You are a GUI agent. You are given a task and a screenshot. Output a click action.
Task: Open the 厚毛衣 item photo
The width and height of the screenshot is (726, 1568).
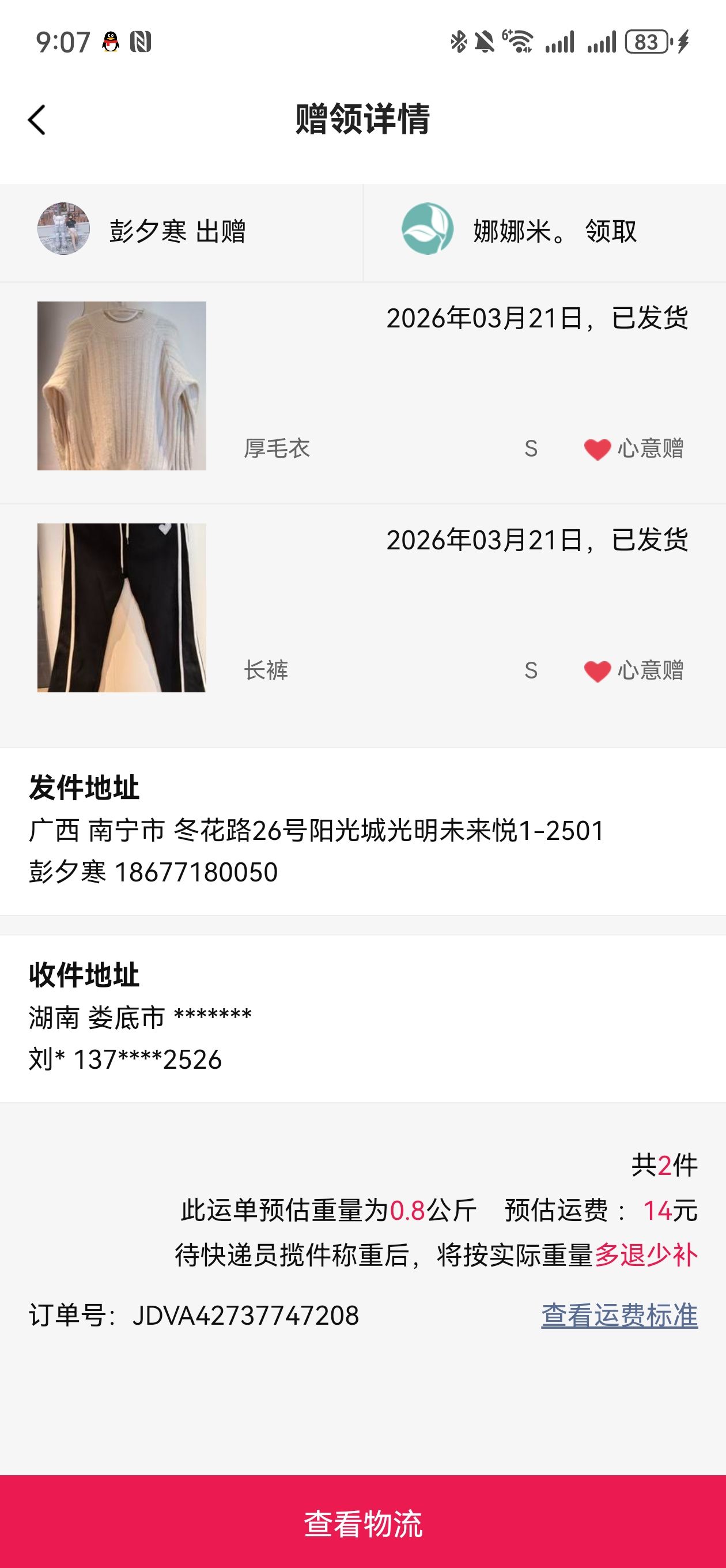tap(122, 386)
